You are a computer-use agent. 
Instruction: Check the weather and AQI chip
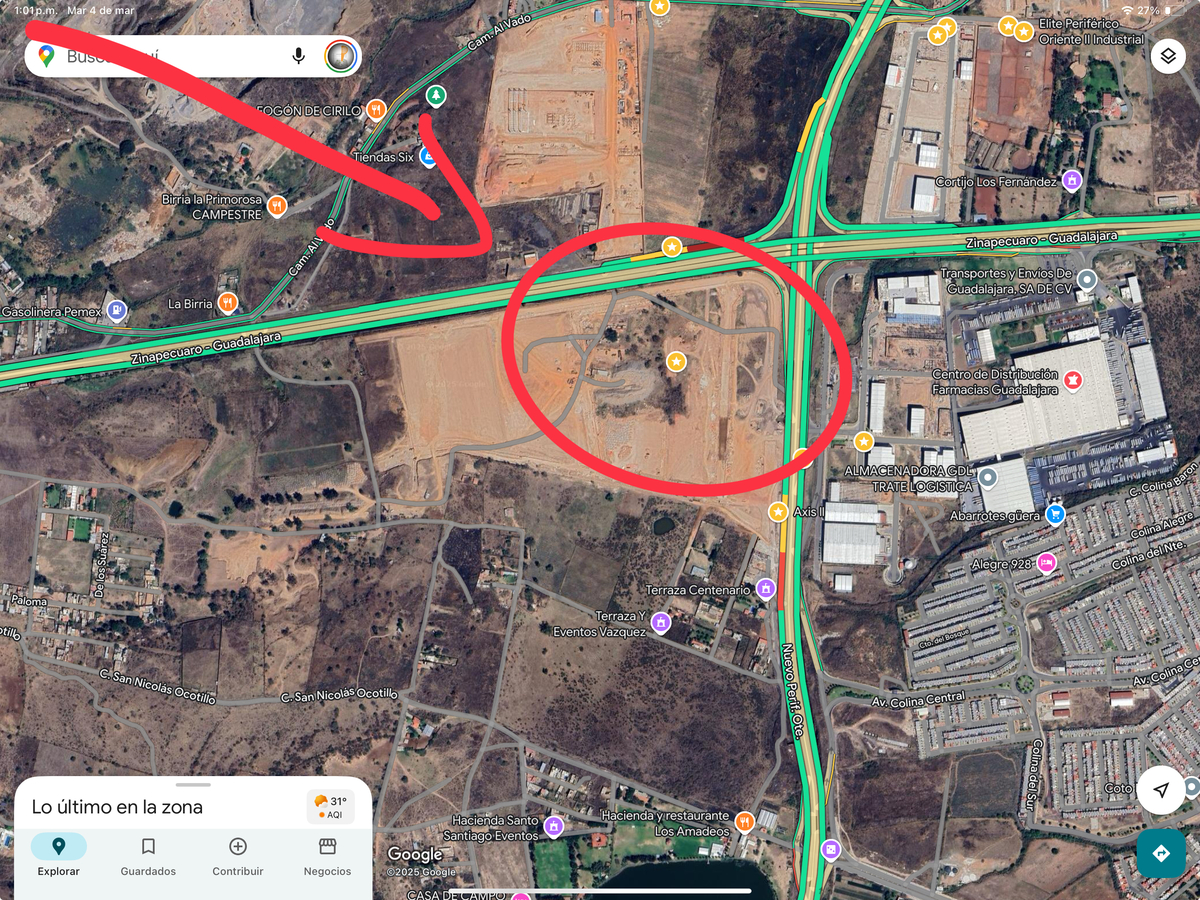pyautogui.click(x=330, y=806)
